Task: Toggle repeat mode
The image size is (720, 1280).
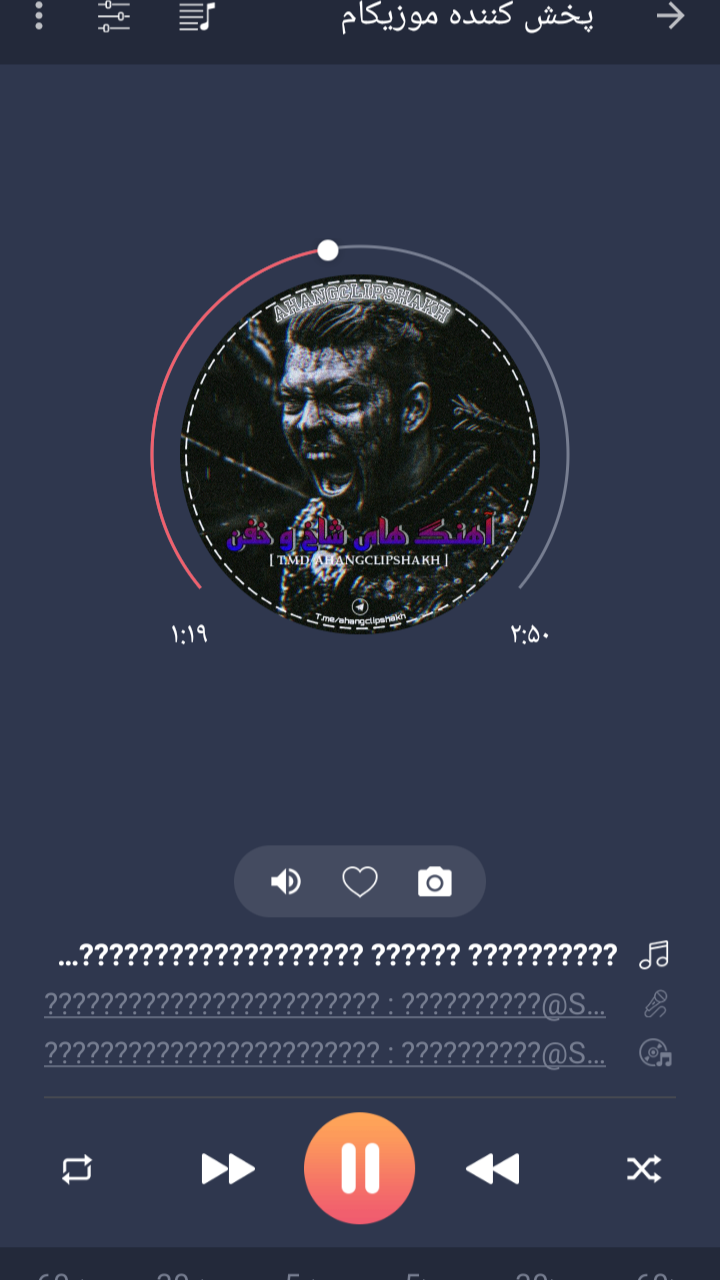Action: (x=77, y=1168)
